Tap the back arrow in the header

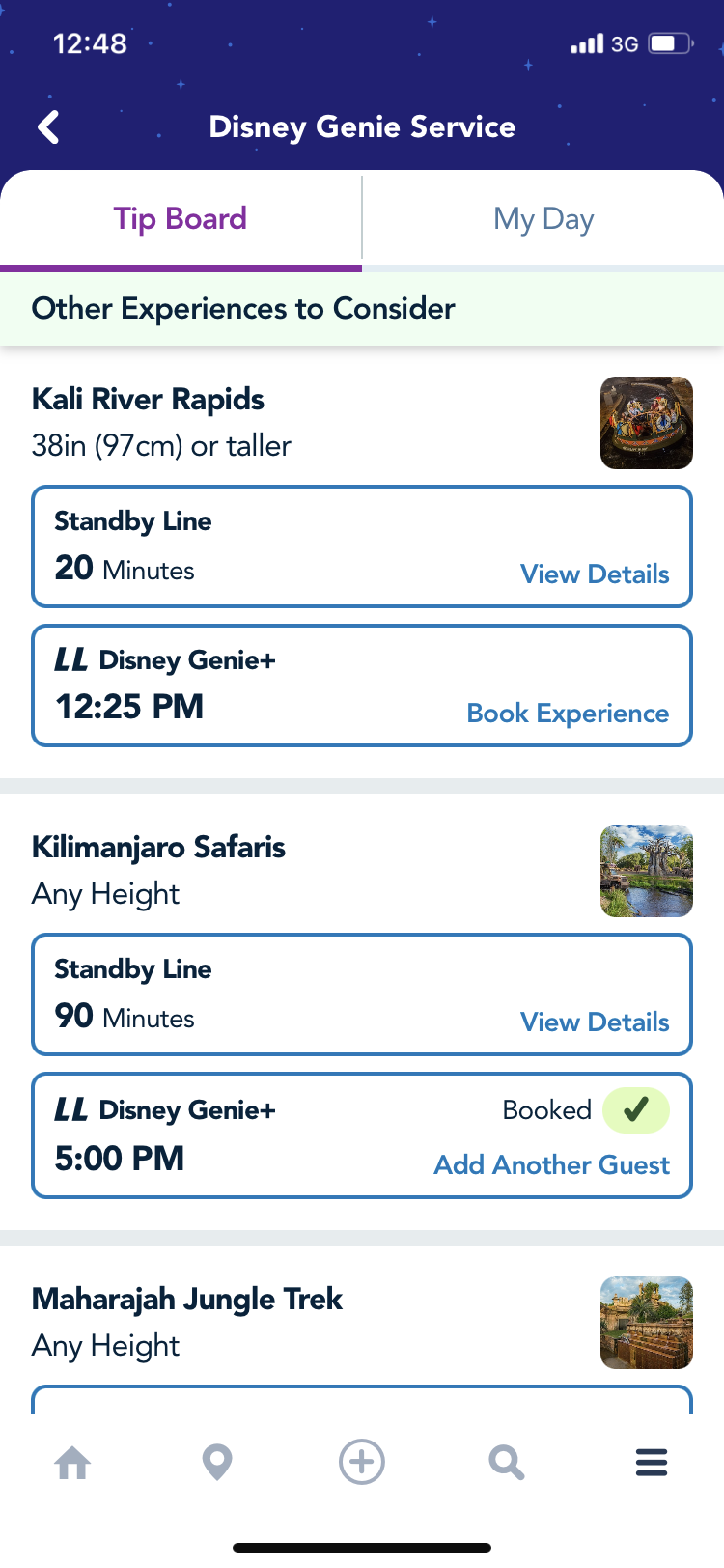click(x=45, y=126)
